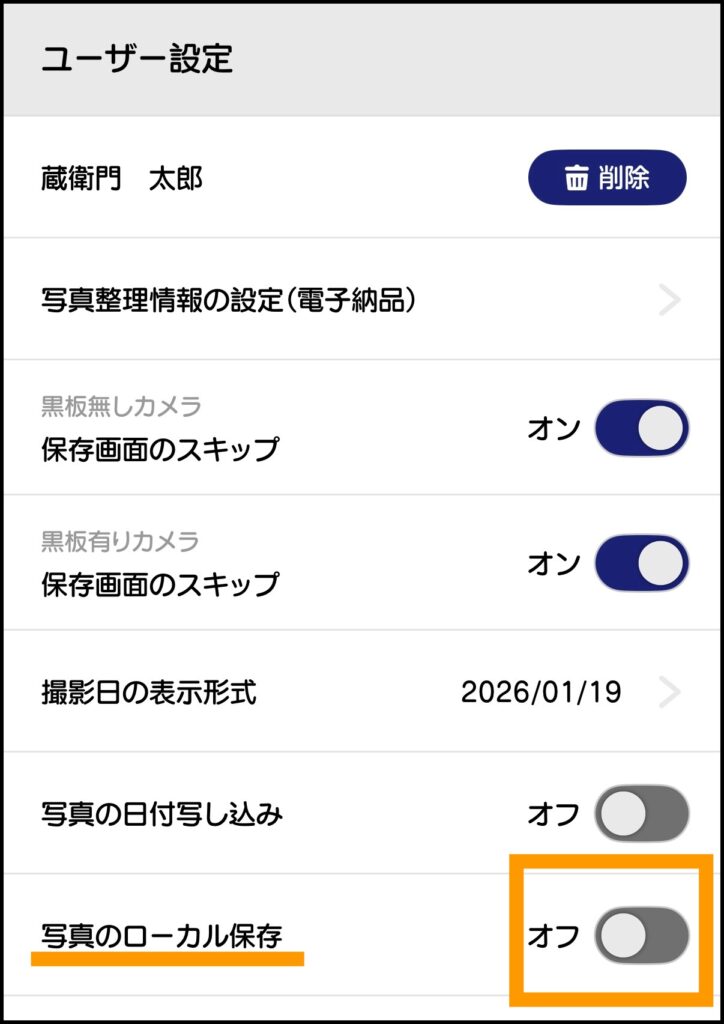Turn off 黒板有りカメラ 保存画面のスキップ
This screenshot has width=724, height=1024.
(x=641, y=563)
